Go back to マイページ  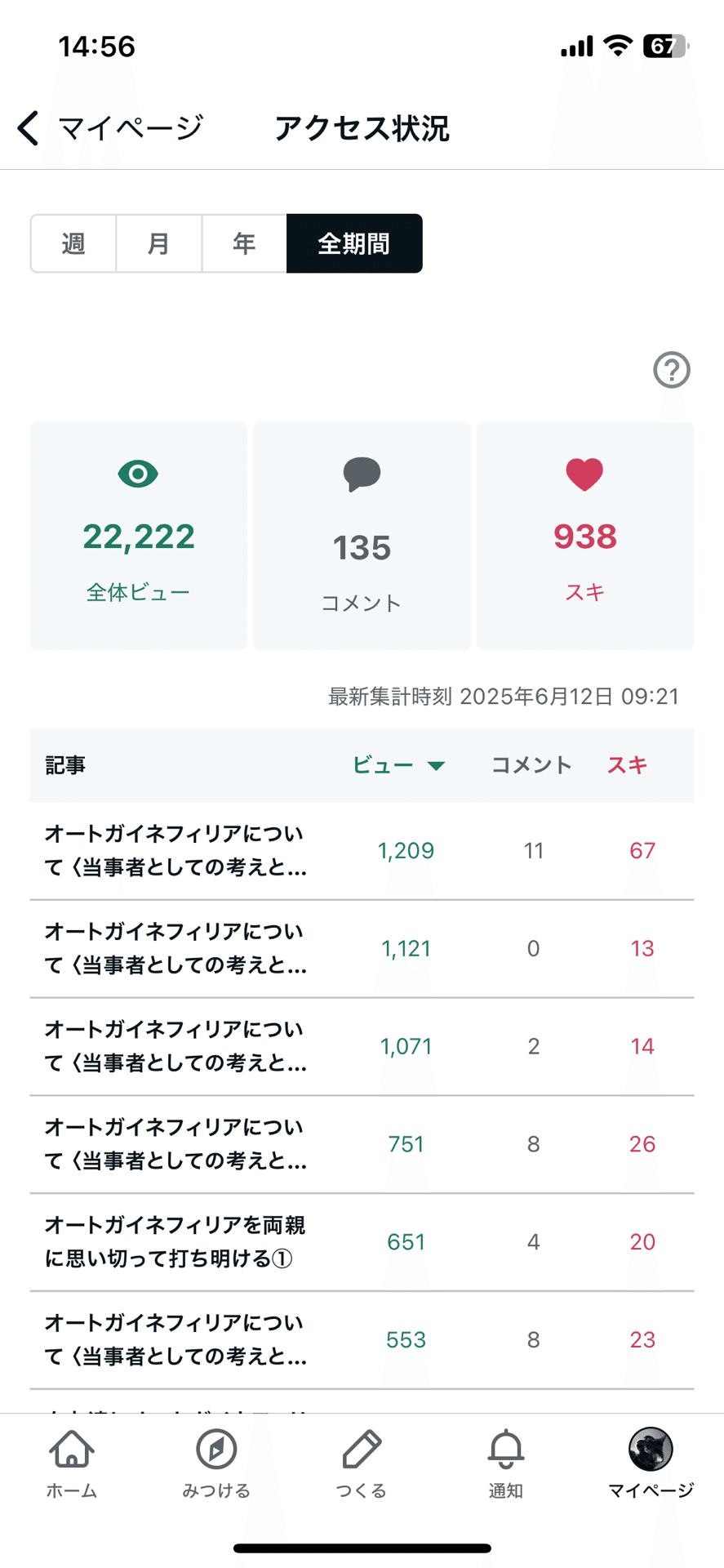(x=109, y=128)
